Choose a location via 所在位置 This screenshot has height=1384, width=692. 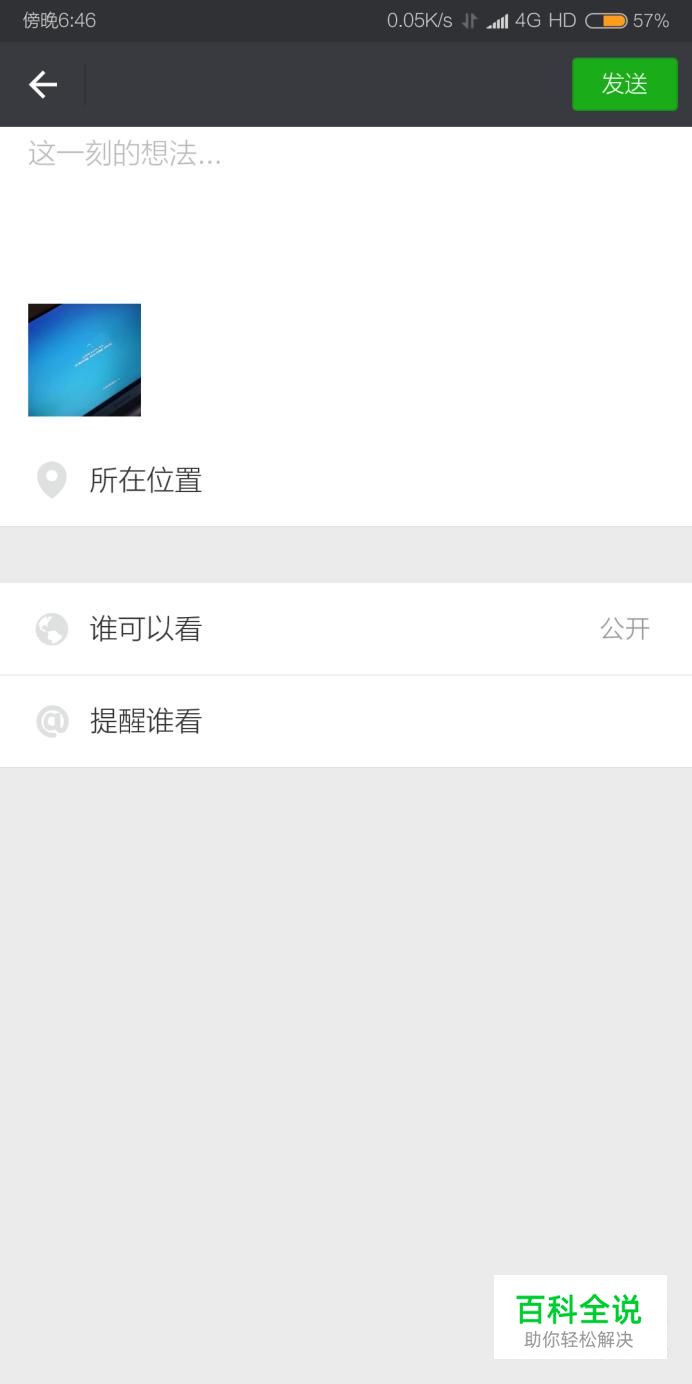tap(146, 481)
